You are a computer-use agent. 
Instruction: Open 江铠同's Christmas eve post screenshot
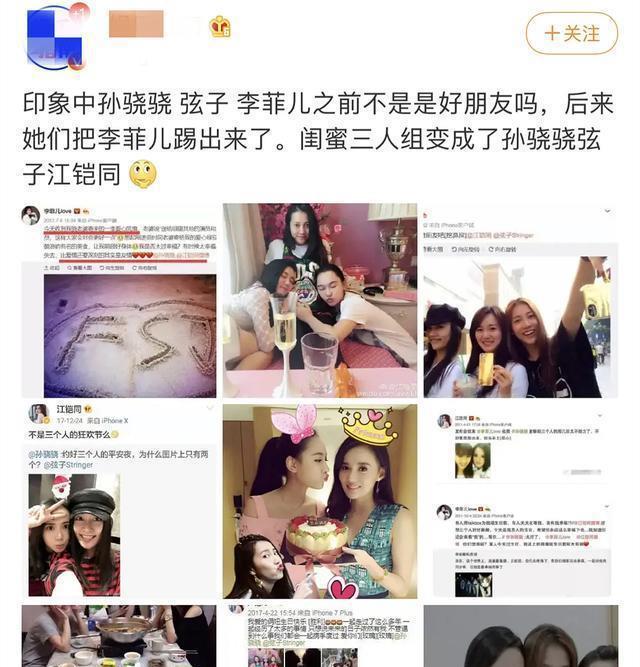(119, 500)
